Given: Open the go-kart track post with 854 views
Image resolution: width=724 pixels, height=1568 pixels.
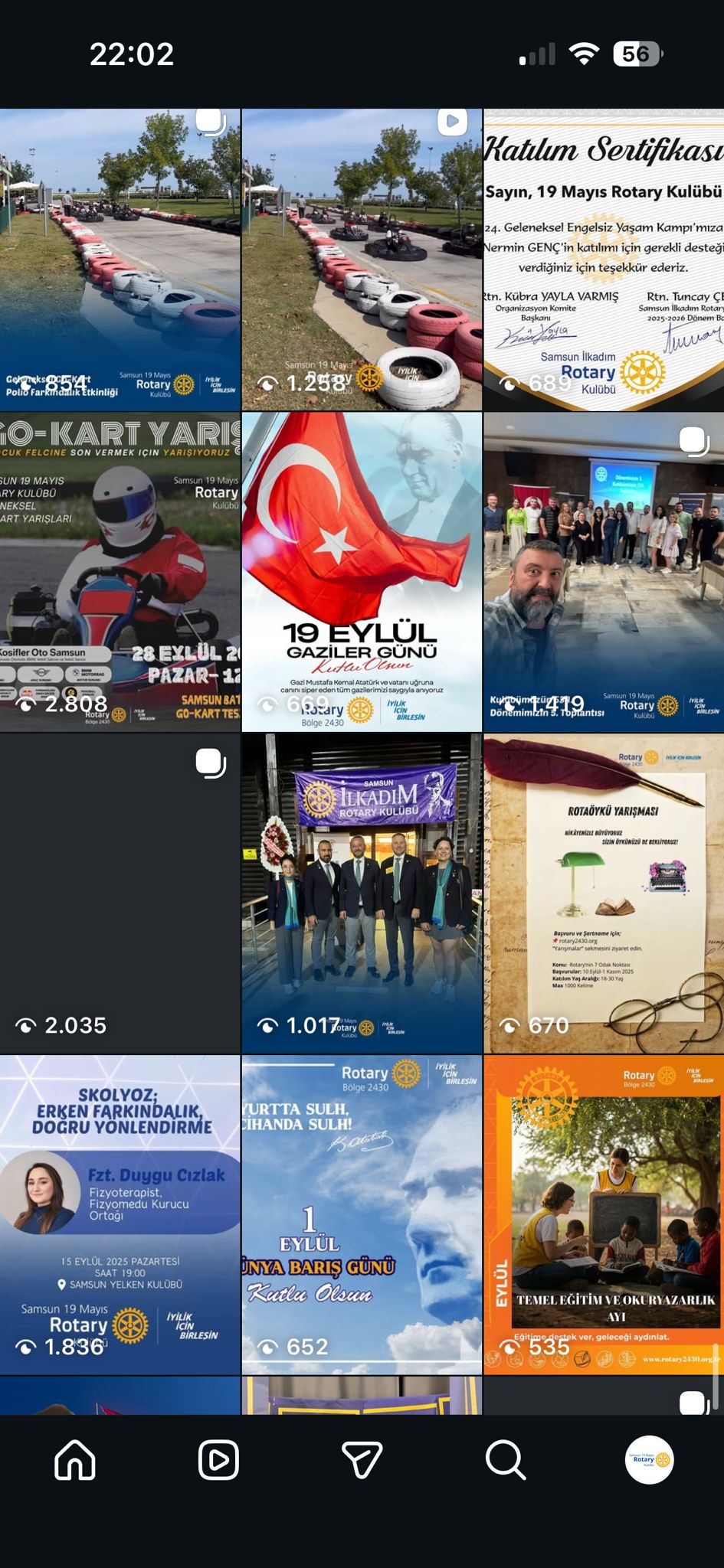Looking at the screenshot, I should [x=120, y=259].
